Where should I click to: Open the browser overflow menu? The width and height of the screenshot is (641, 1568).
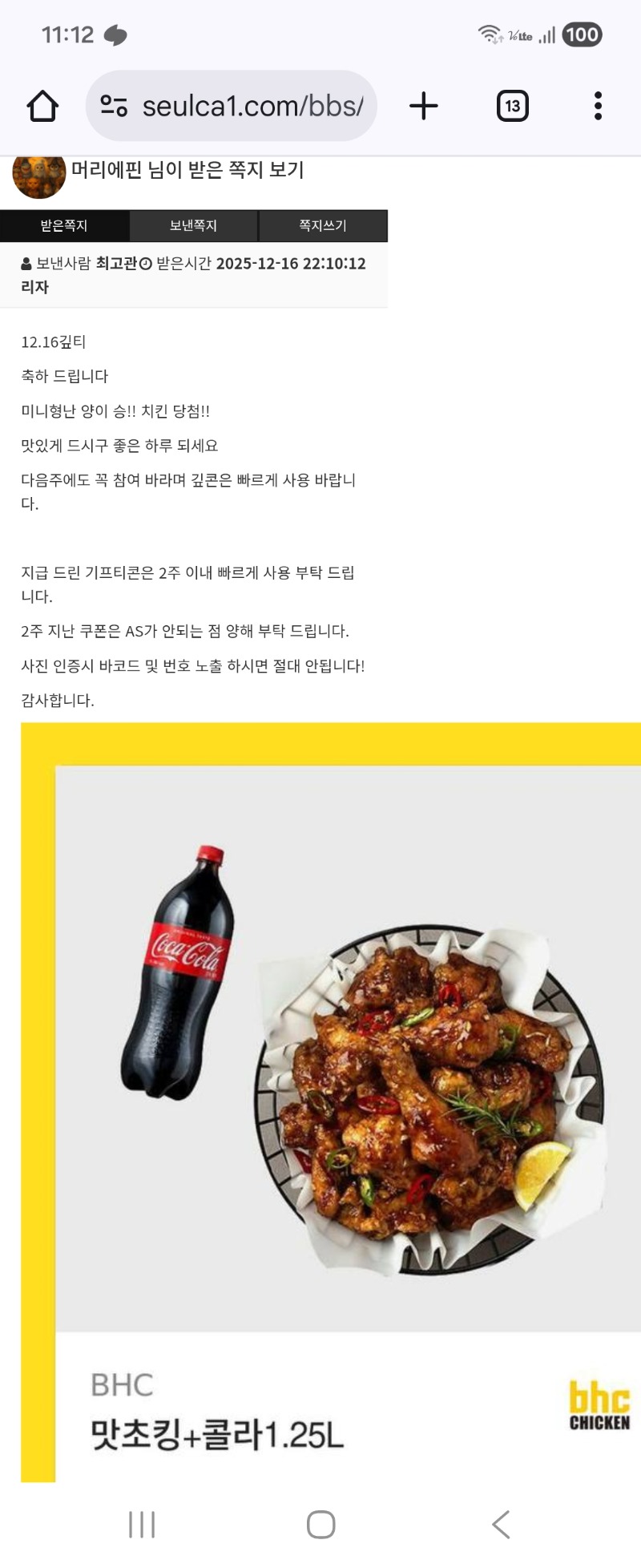pos(598,106)
